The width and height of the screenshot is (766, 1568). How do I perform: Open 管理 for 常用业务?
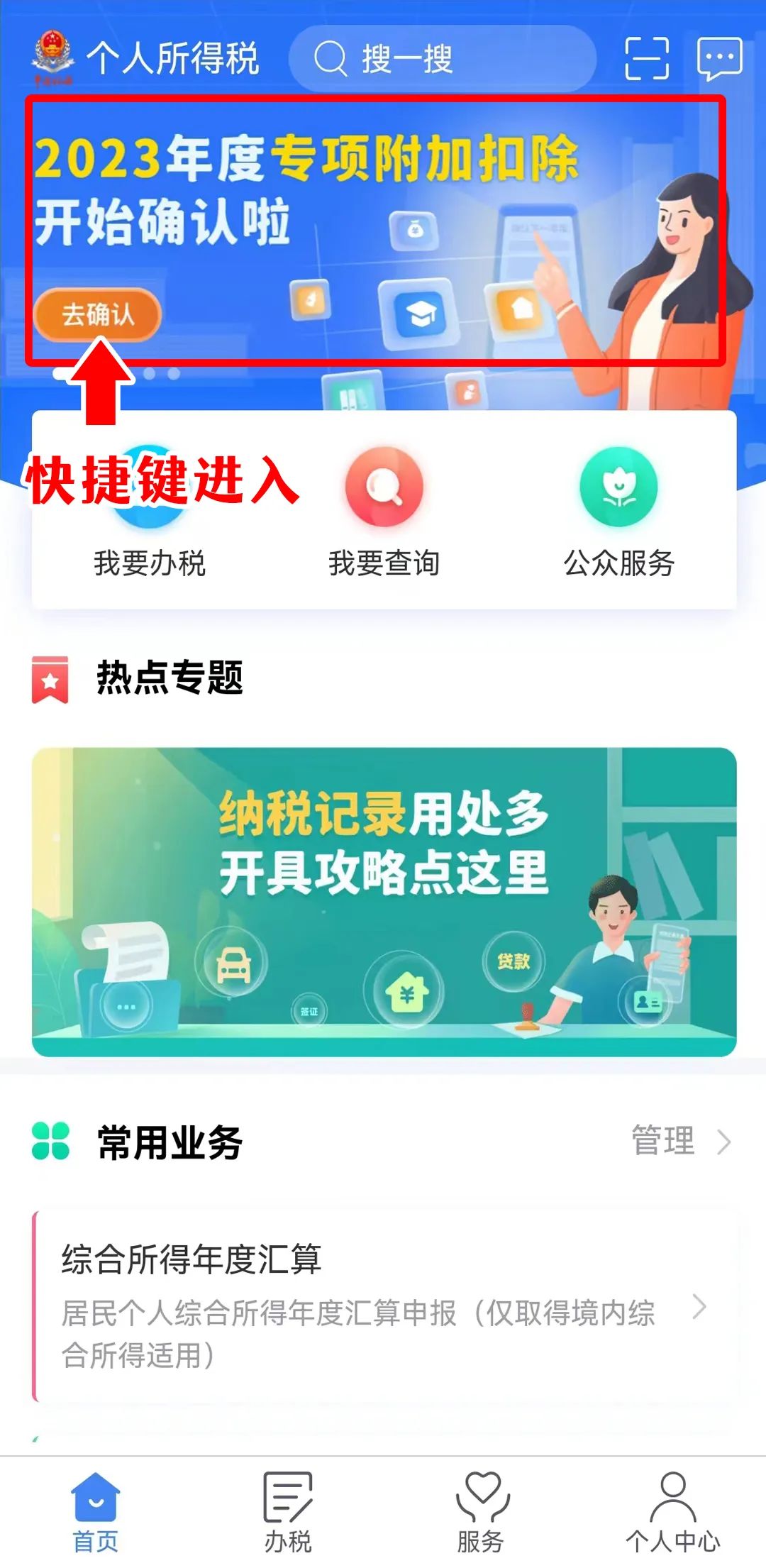point(681,1142)
